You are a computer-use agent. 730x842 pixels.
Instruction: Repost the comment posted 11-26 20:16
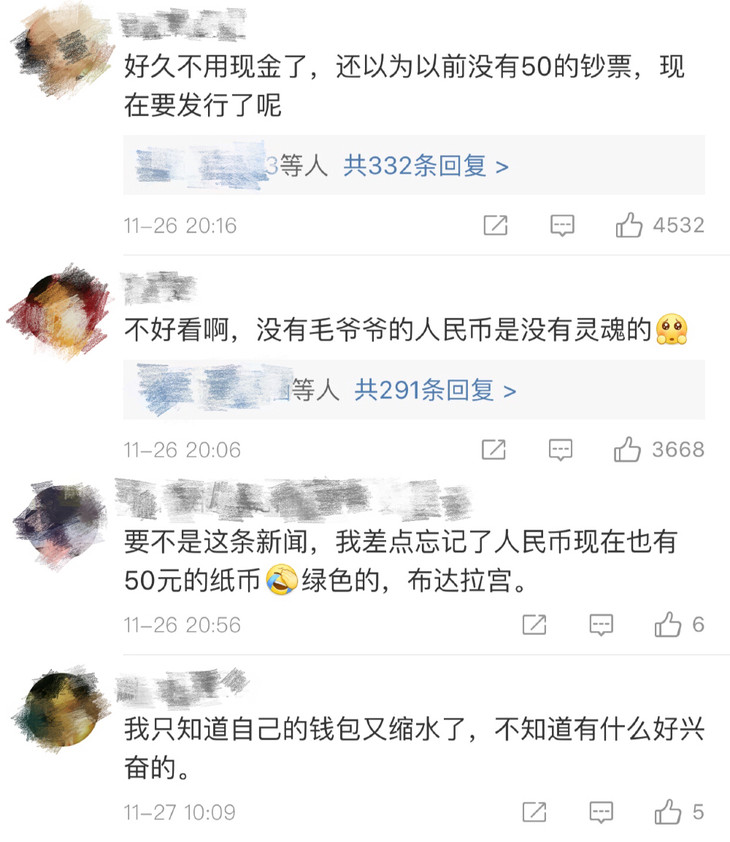[x=495, y=226]
